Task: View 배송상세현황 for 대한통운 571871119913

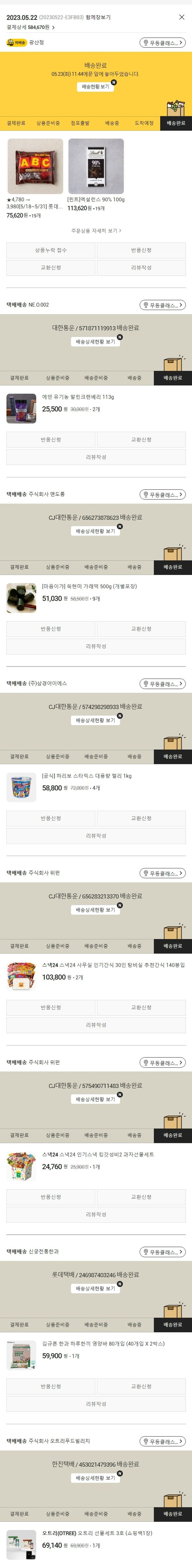Action: (95, 342)
